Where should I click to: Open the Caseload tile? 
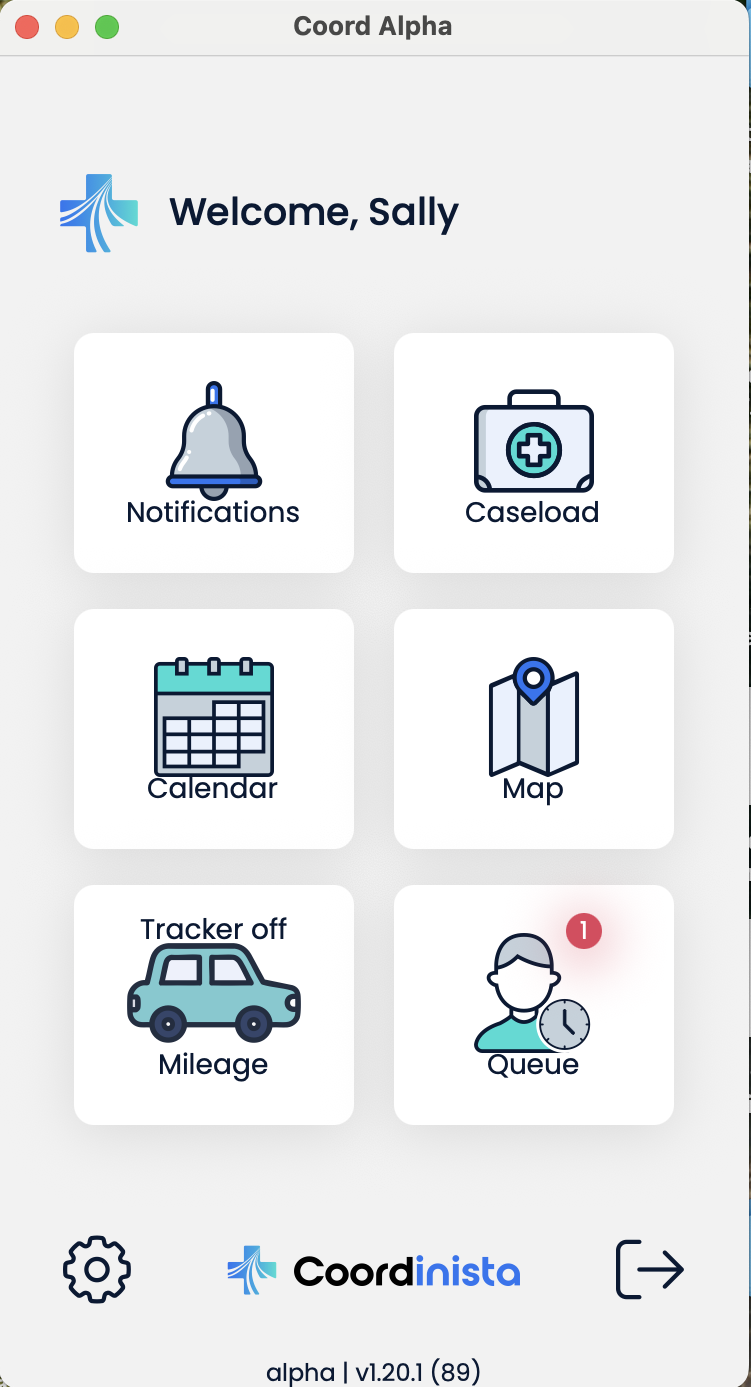[533, 453]
